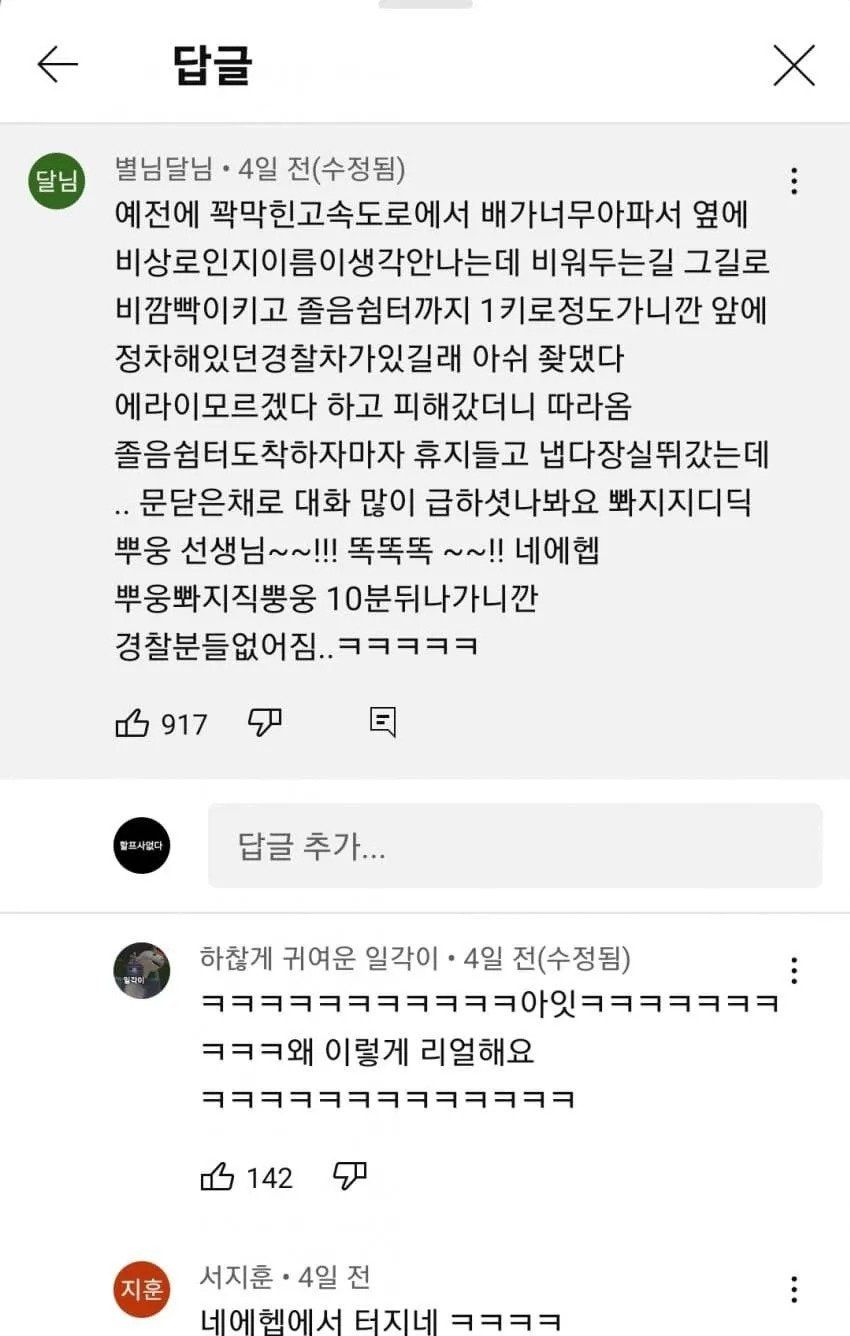
Task: Open 별님달님's profile avatar
Action: point(57,181)
